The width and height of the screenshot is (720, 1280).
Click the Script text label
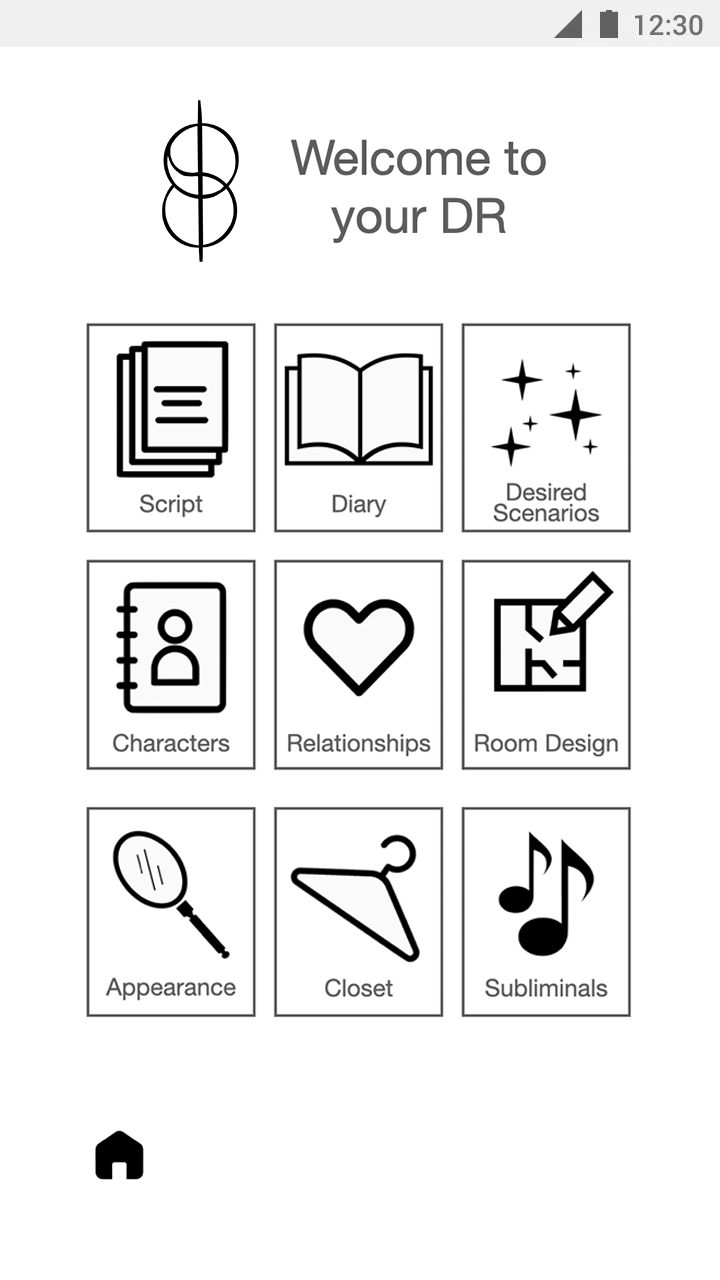pyautogui.click(x=170, y=503)
